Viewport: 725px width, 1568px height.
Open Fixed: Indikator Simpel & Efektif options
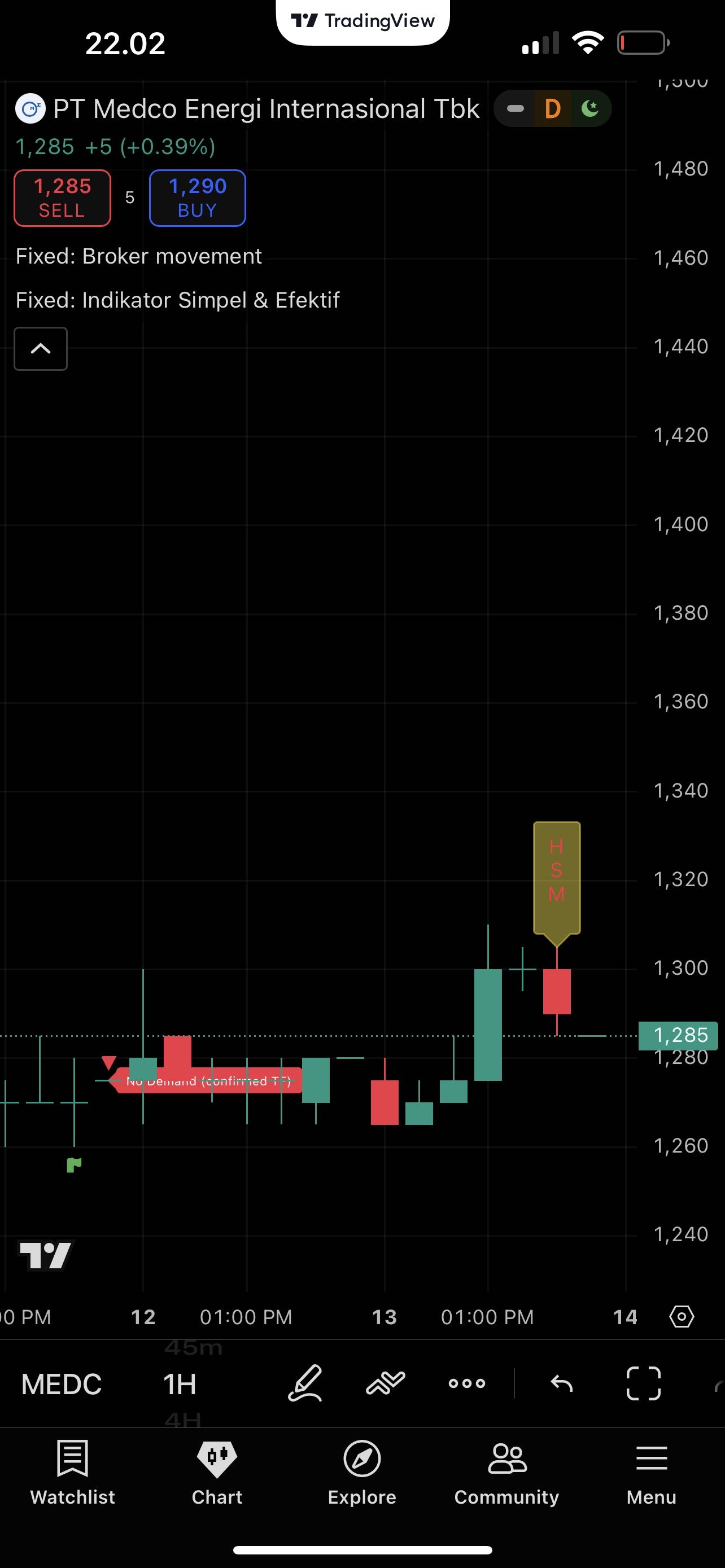[x=177, y=300]
